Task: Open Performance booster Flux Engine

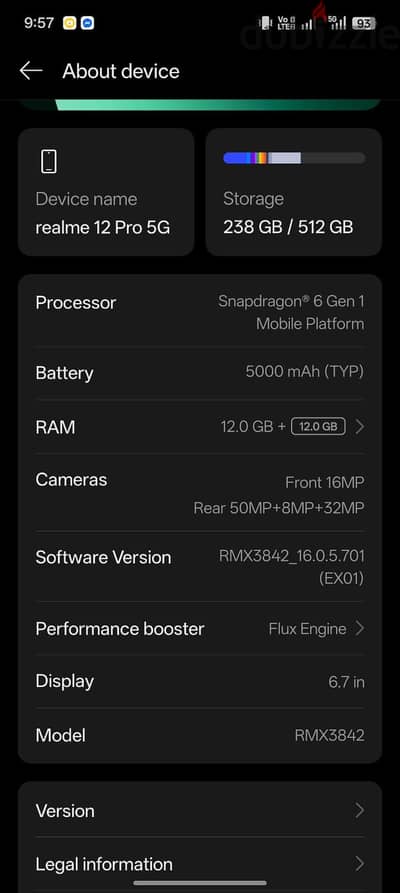Action: coord(200,629)
